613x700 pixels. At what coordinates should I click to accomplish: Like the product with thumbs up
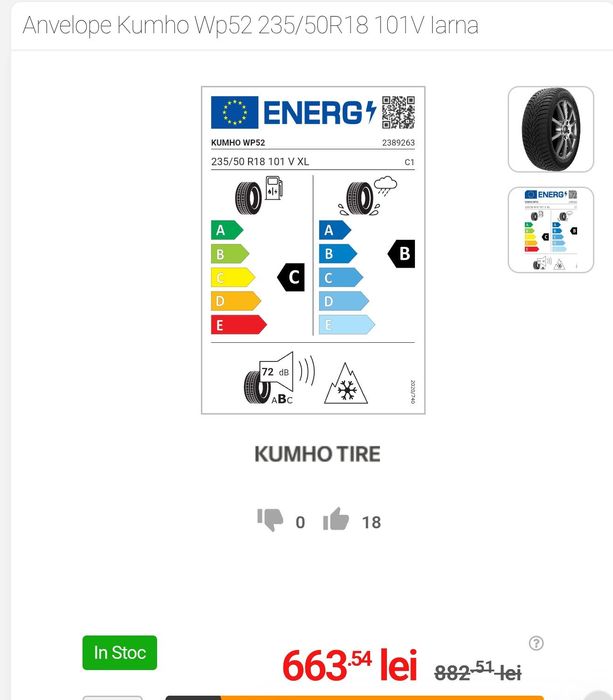pos(336,520)
